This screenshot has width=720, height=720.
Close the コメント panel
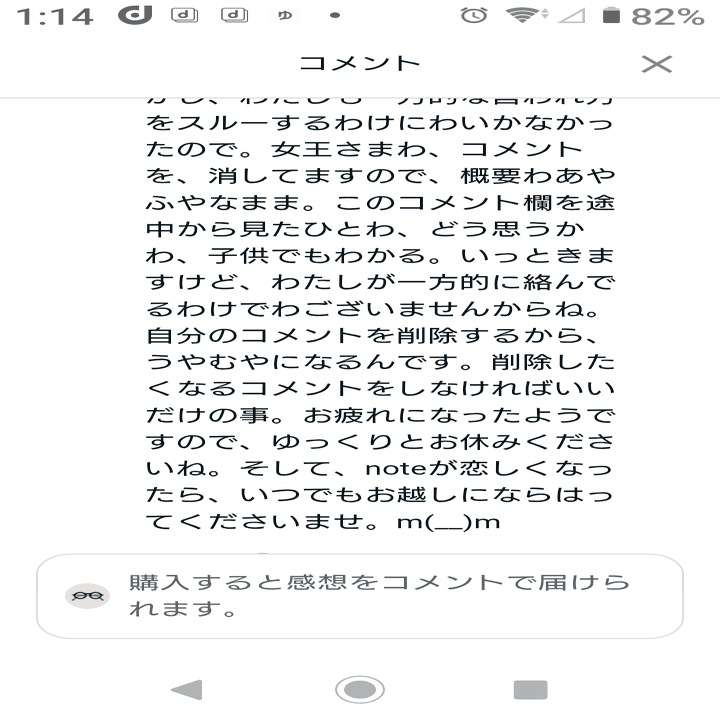point(656,64)
